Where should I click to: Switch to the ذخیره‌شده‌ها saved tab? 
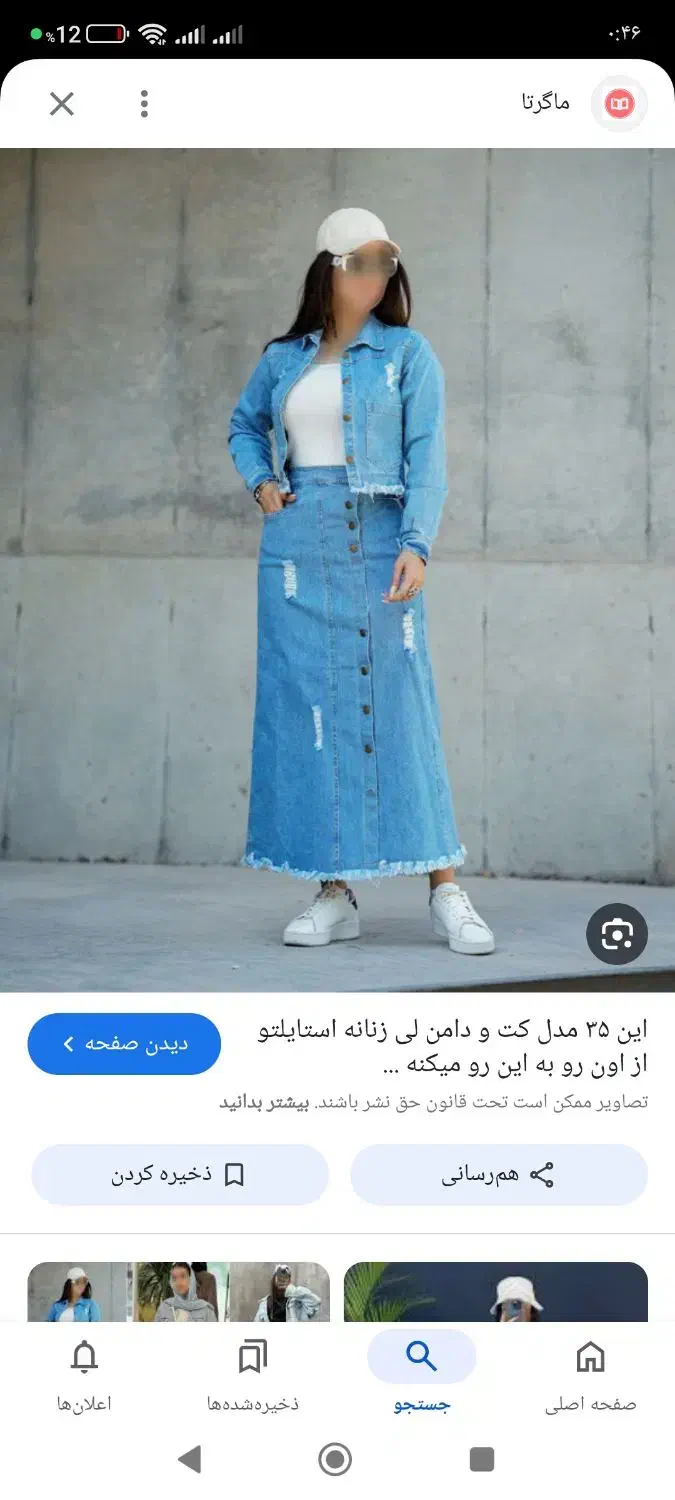pyautogui.click(x=253, y=1377)
